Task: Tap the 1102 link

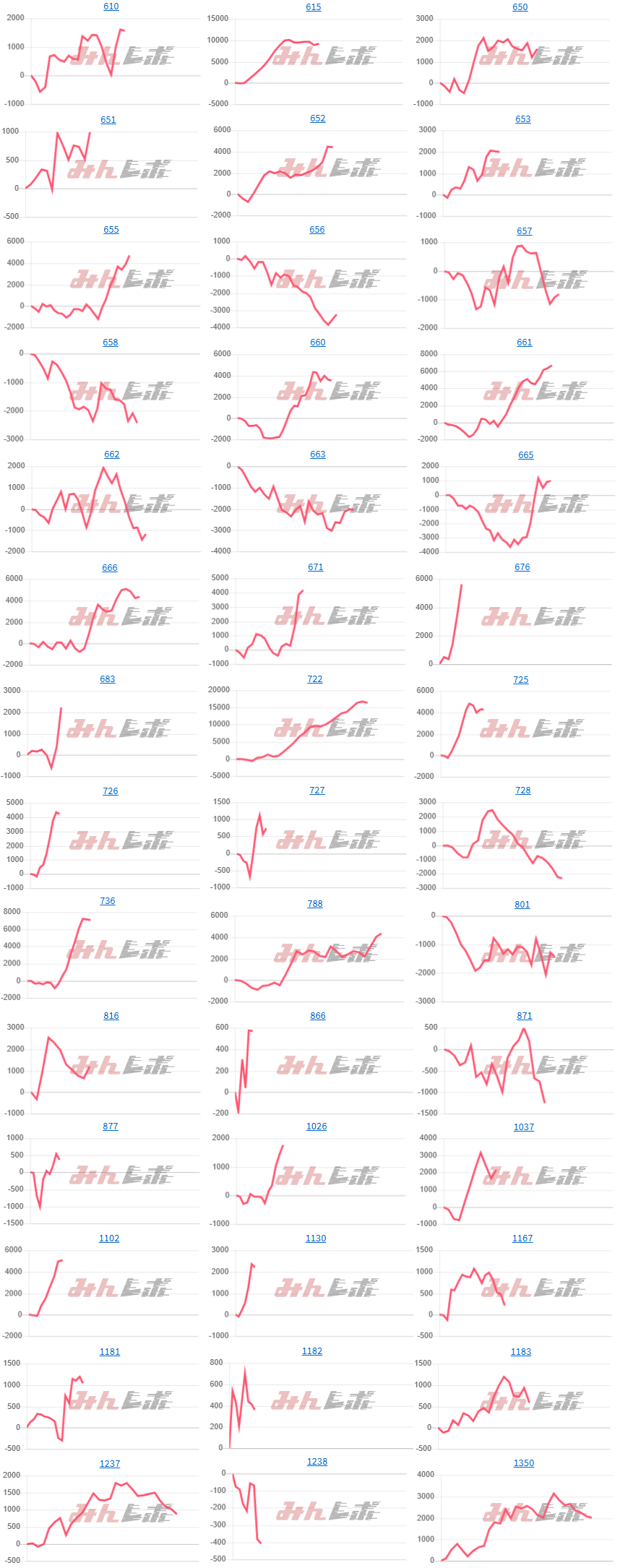Action: [109, 1239]
